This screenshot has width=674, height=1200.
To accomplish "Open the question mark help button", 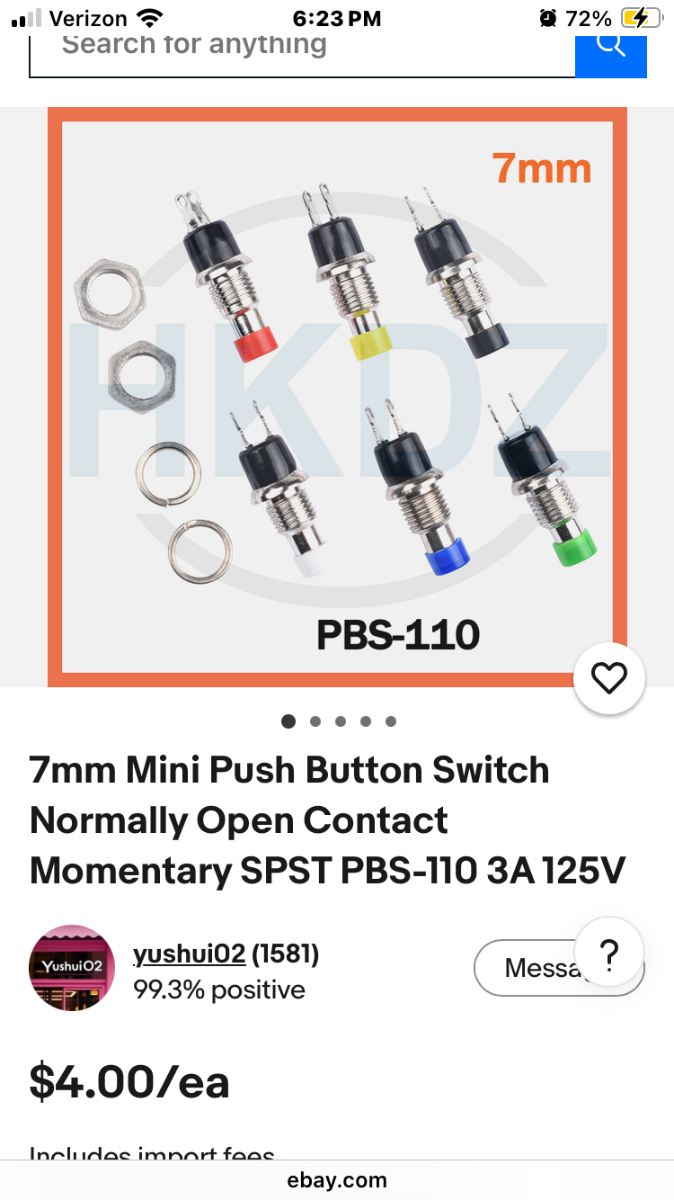I will click(609, 951).
